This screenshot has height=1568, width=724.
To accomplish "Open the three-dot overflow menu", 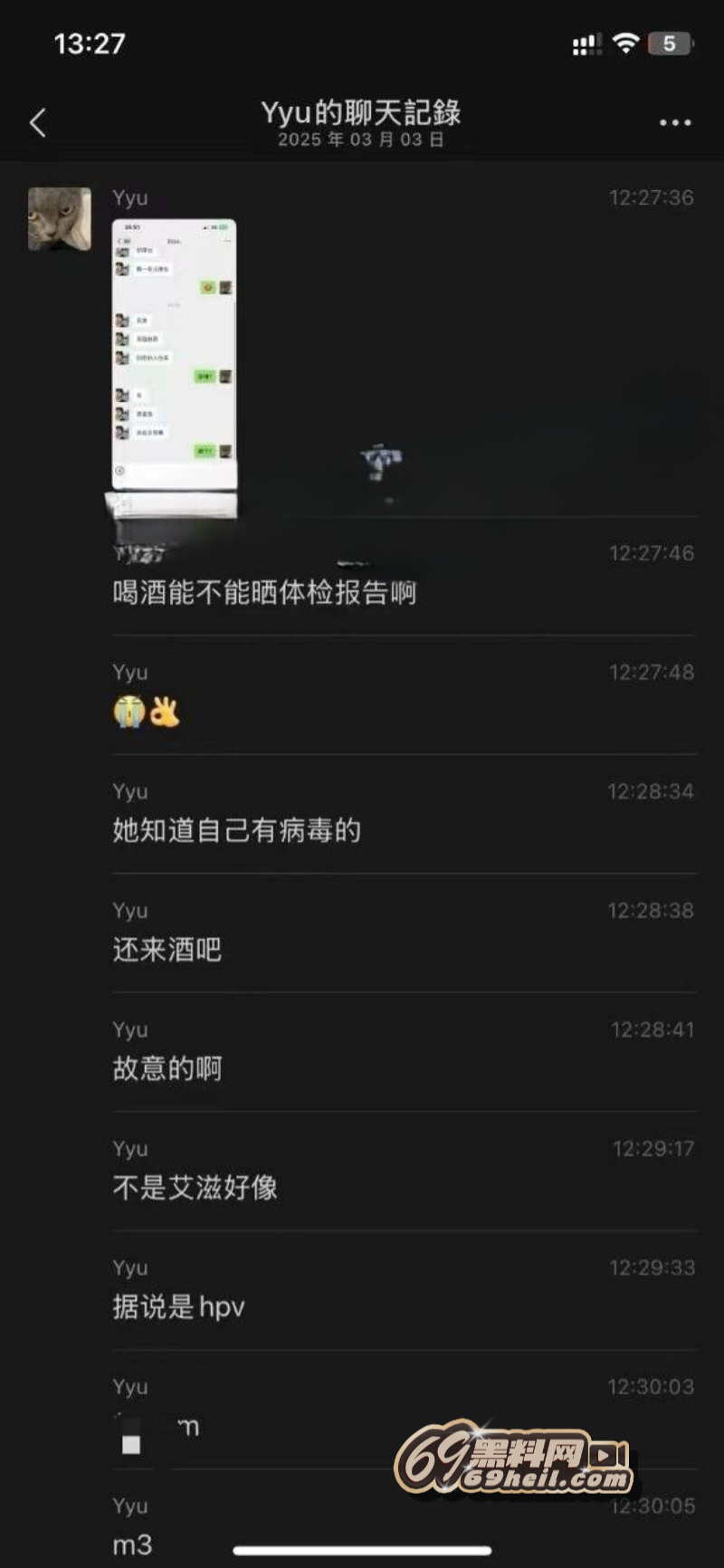I will coord(675,122).
